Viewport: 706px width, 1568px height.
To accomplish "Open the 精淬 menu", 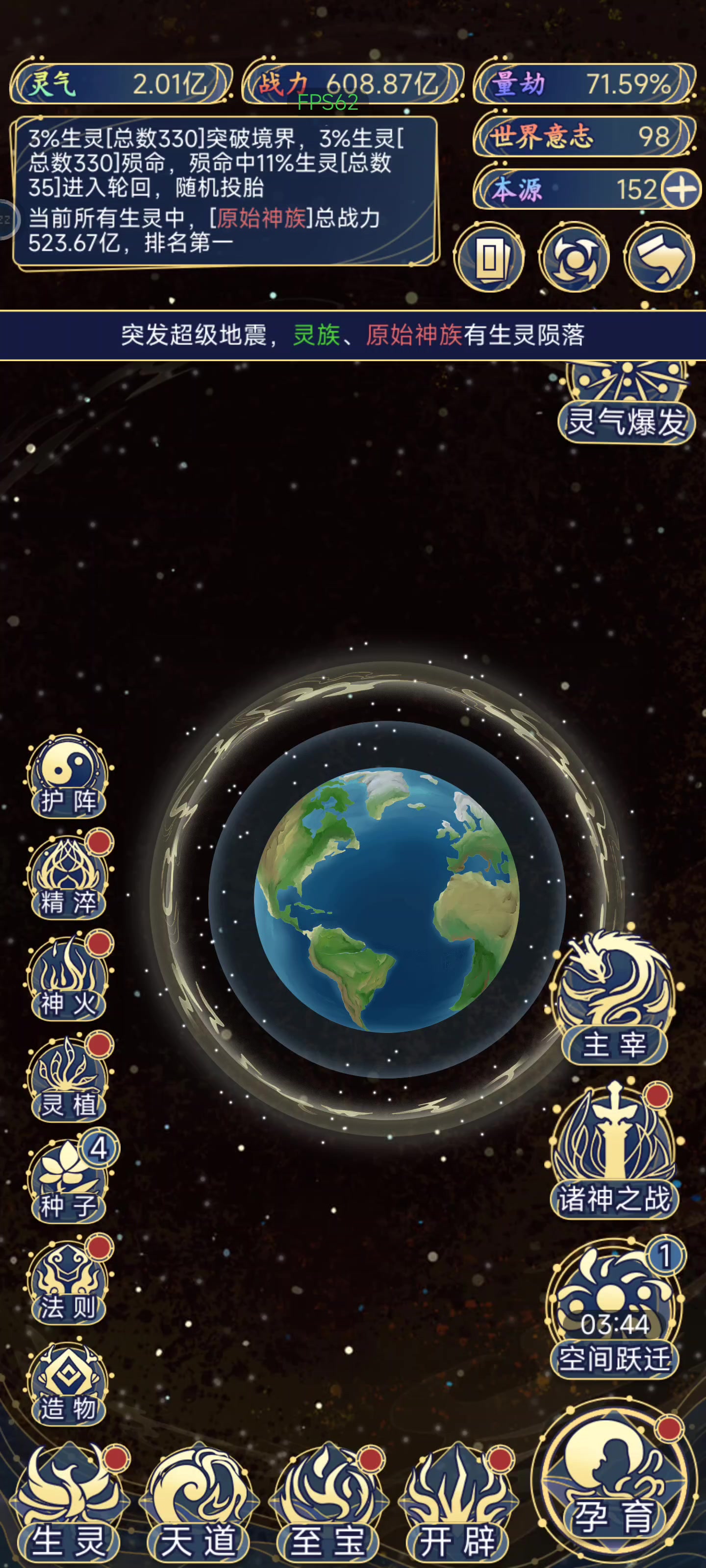I will pyautogui.click(x=68, y=875).
